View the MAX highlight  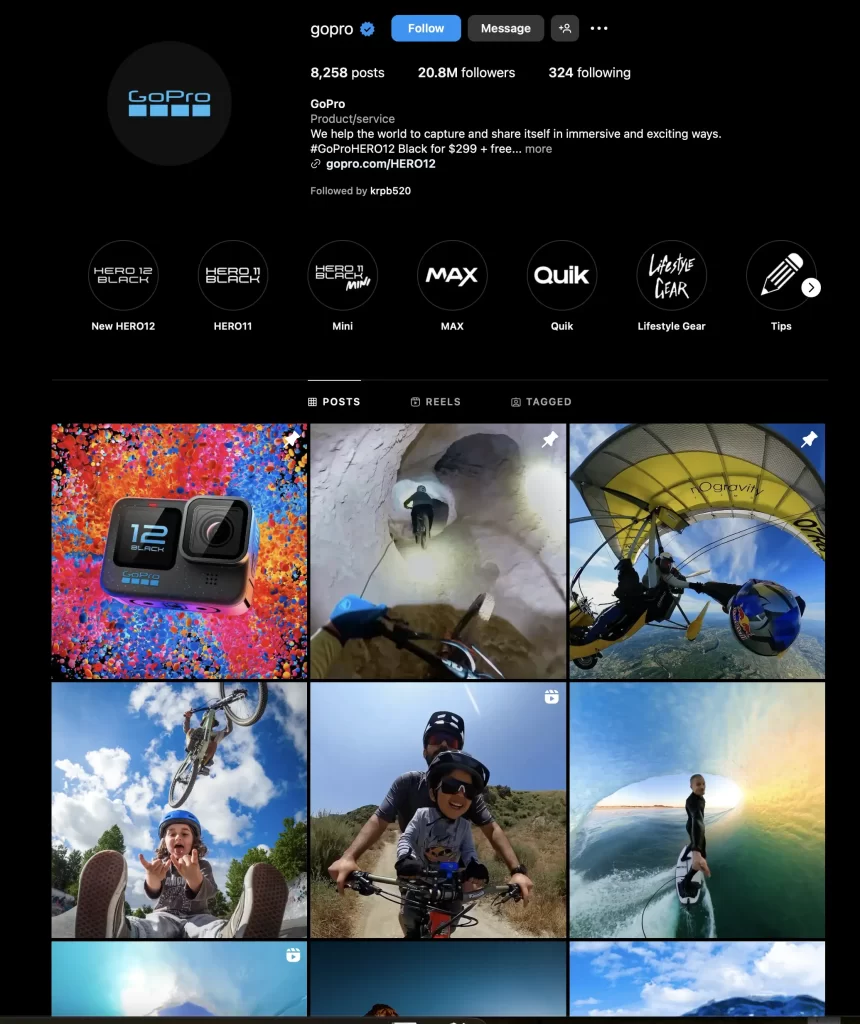click(452, 275)
